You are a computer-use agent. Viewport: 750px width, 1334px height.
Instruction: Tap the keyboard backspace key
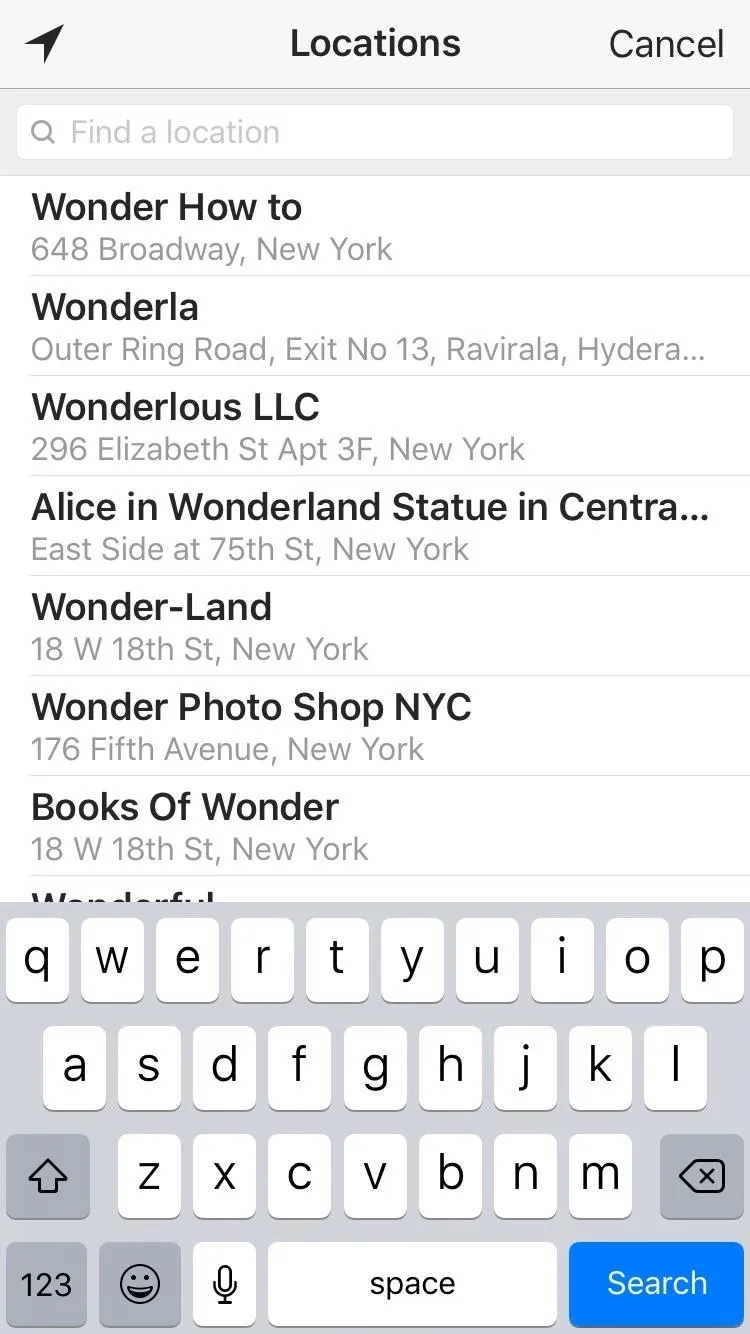[702, 1176]
